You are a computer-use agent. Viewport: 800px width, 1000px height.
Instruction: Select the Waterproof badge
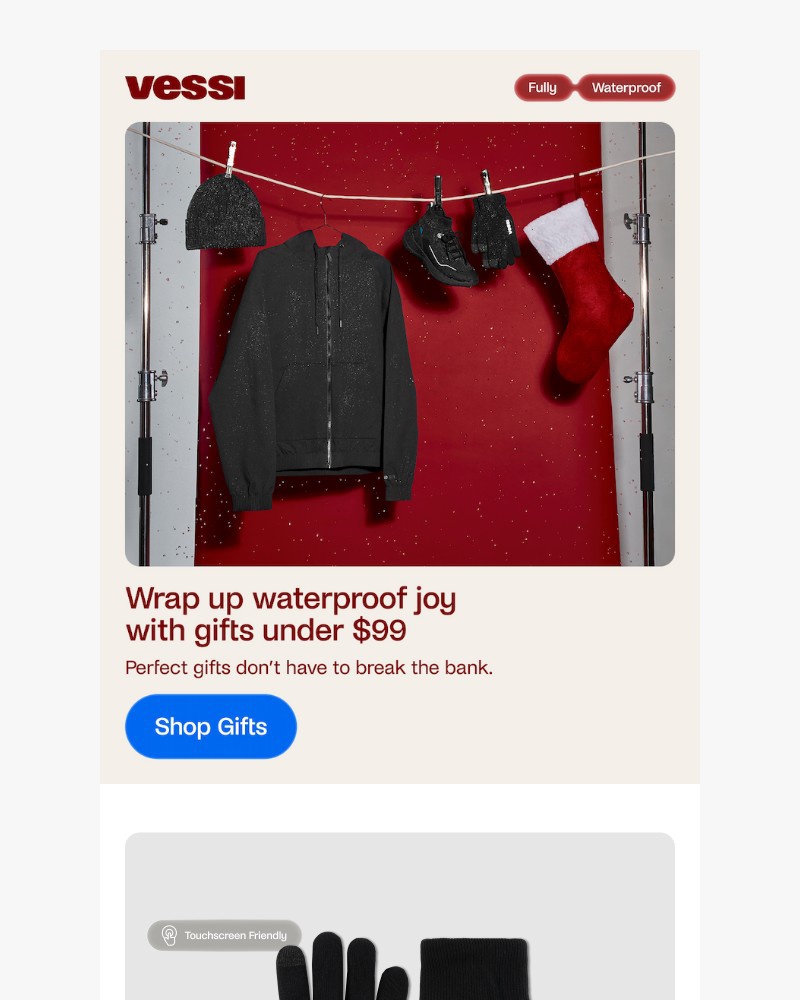pyautogui.click(x=627, y=88)
